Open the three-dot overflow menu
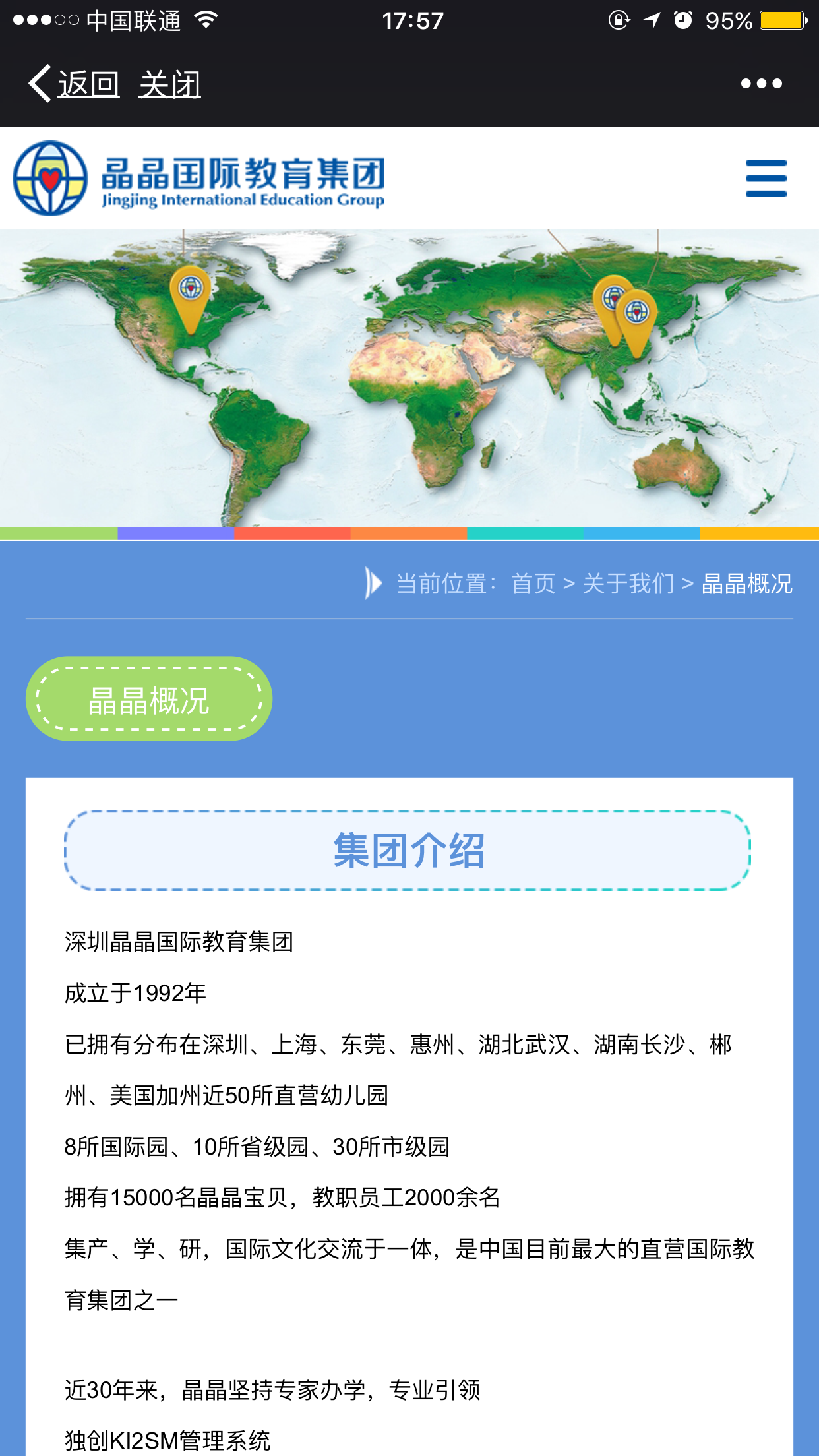 (761, 84)
